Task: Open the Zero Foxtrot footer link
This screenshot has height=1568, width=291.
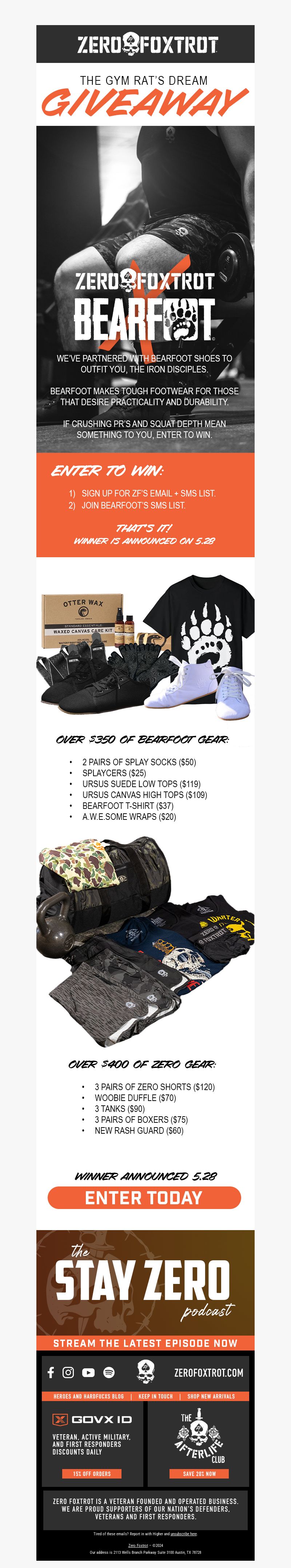Action: 137,1545
